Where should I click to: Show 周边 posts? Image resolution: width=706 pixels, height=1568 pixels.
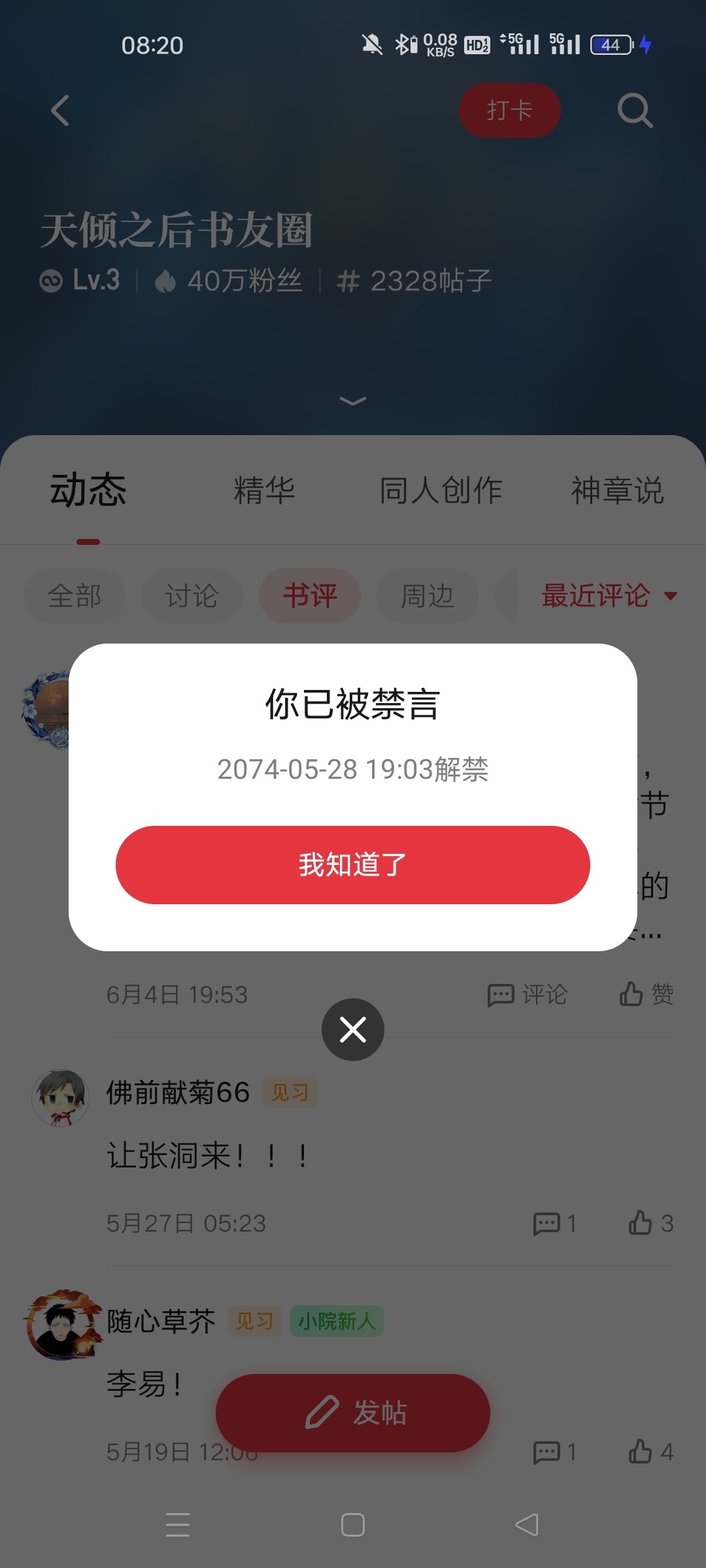pyautogui.click(x=428, y=596)
